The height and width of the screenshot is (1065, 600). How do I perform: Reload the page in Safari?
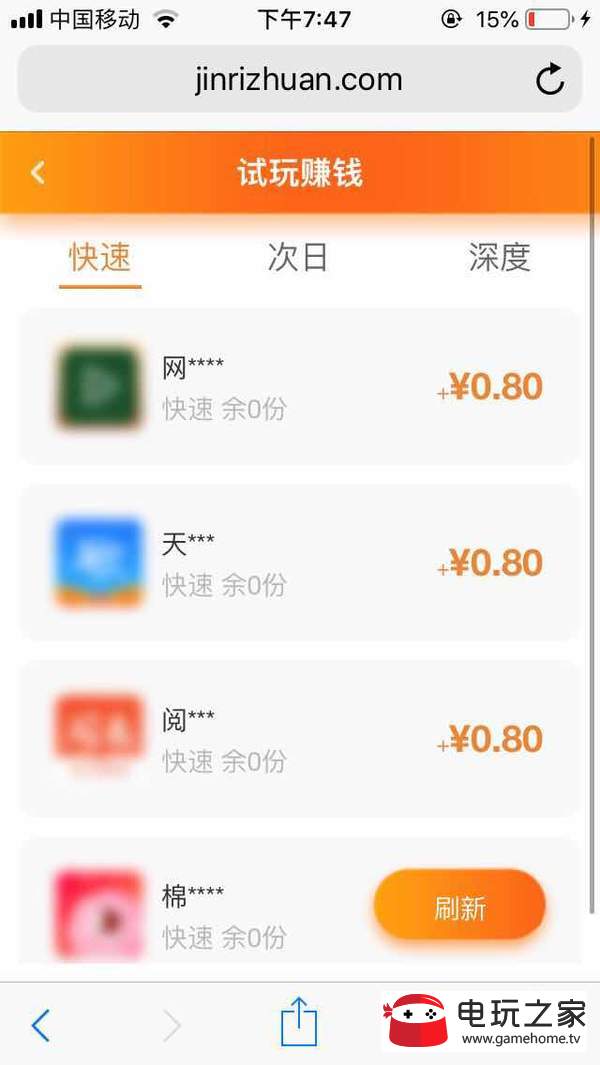550,80
